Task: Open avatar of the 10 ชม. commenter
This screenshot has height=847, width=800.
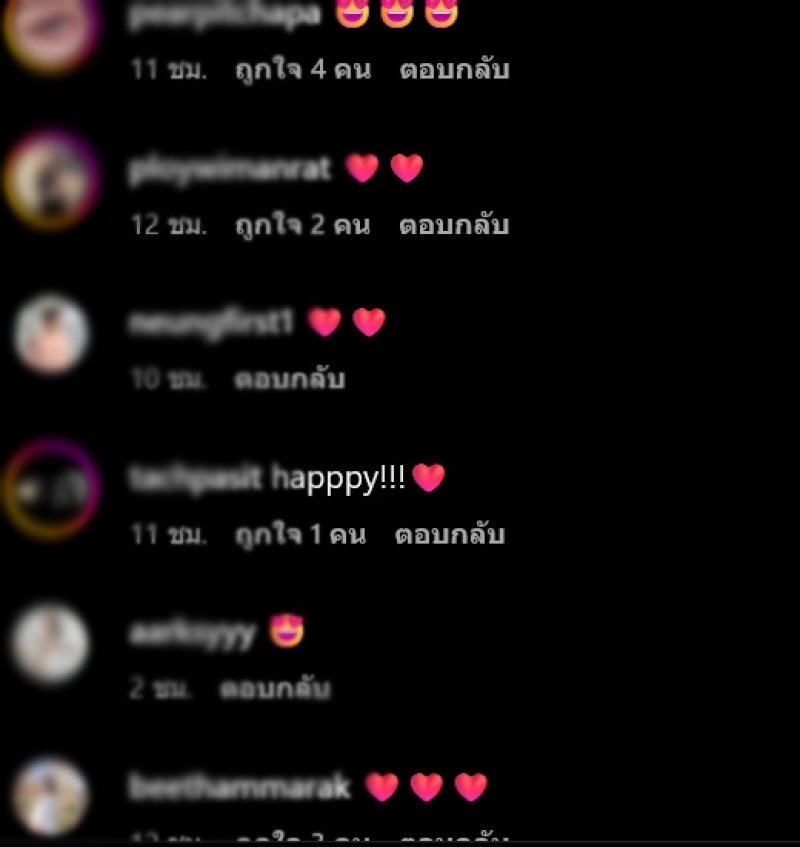Action: (x=50, y=334)
